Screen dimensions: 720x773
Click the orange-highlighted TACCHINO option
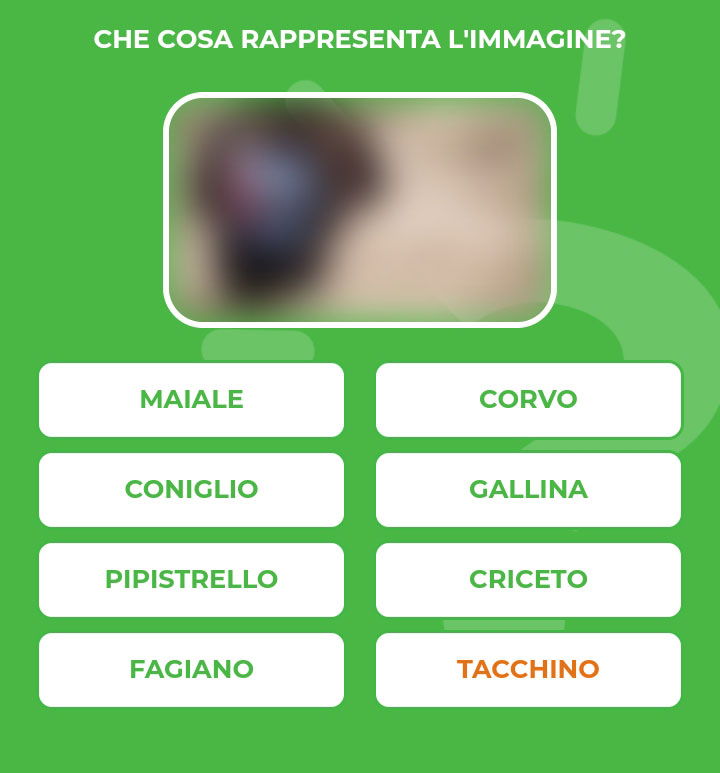coord(528,670)
